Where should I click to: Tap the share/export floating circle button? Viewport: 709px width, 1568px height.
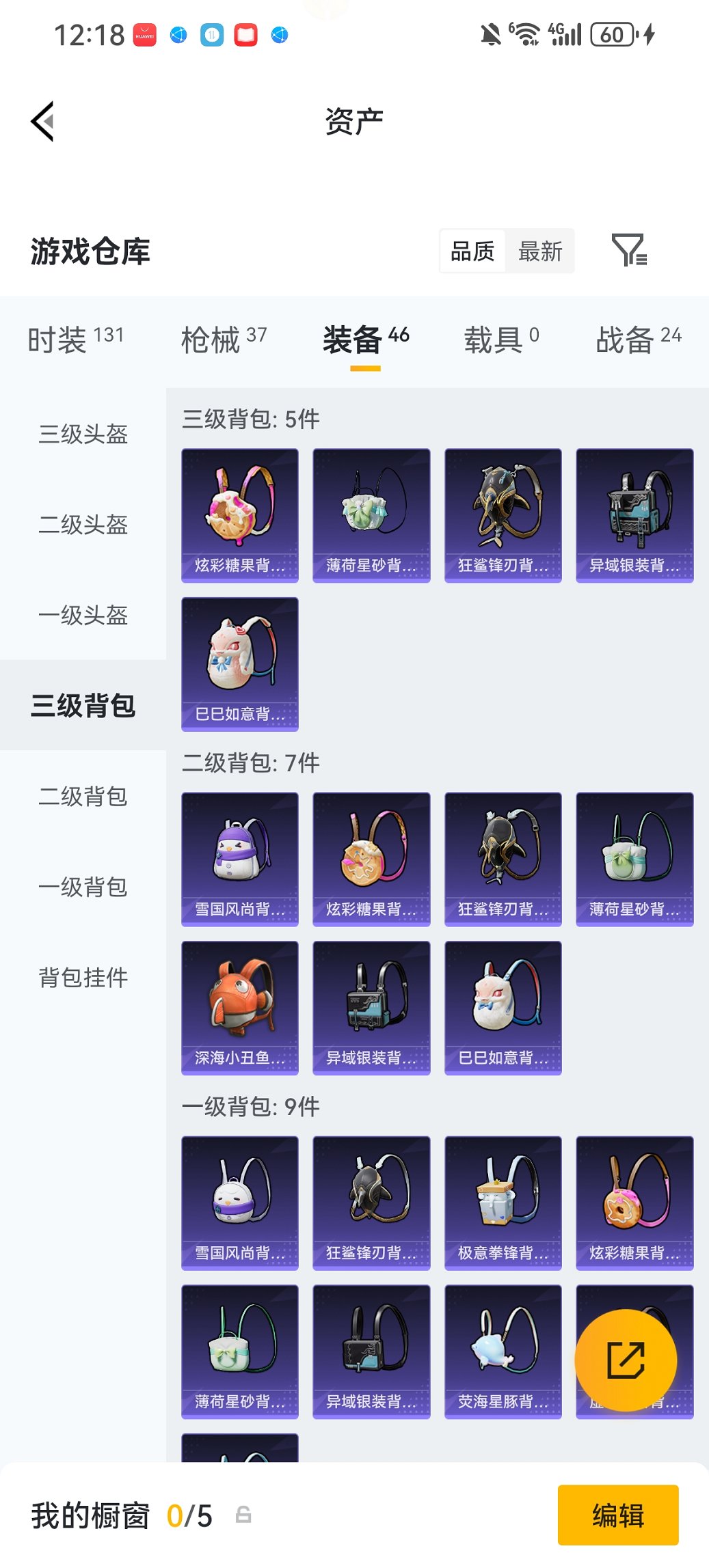click(626, 1360)
